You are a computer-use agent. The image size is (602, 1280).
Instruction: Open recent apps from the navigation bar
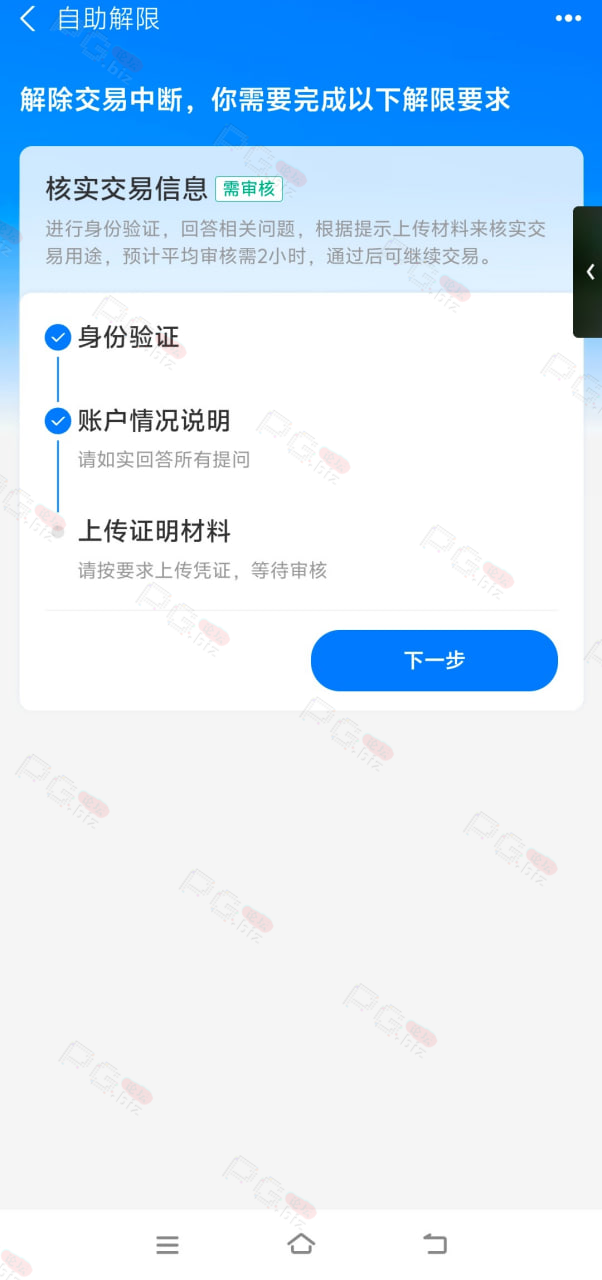[167, 1244]
